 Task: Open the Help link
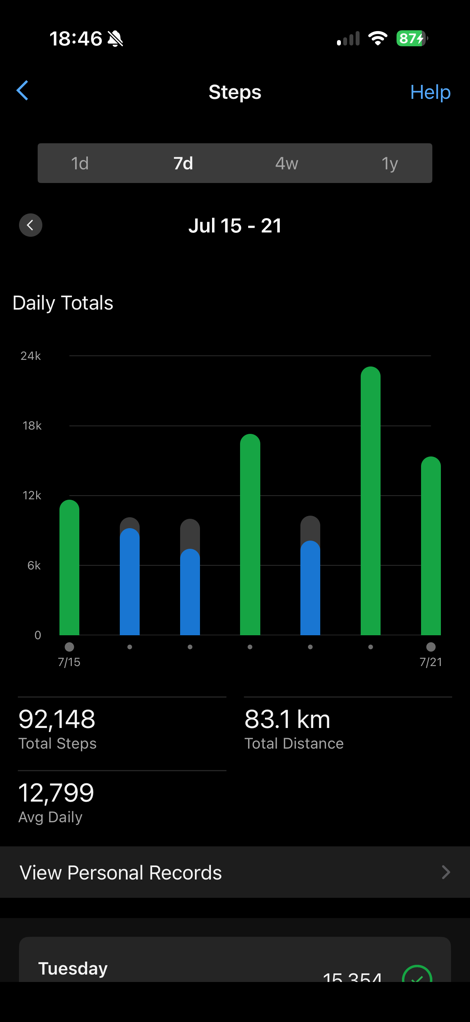pyautogui.click(x=430, y=92)
